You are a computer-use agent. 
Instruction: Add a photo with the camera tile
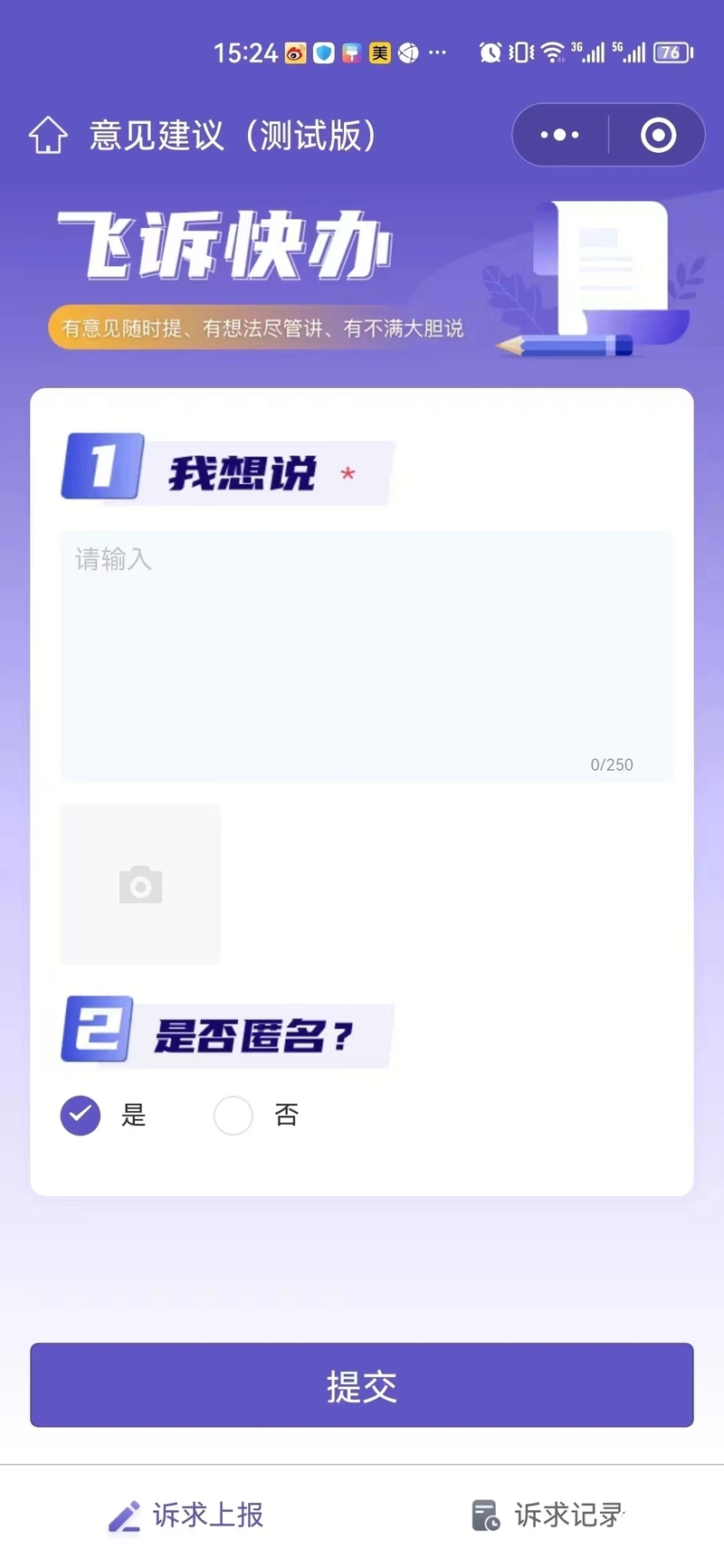pos(140,884)
